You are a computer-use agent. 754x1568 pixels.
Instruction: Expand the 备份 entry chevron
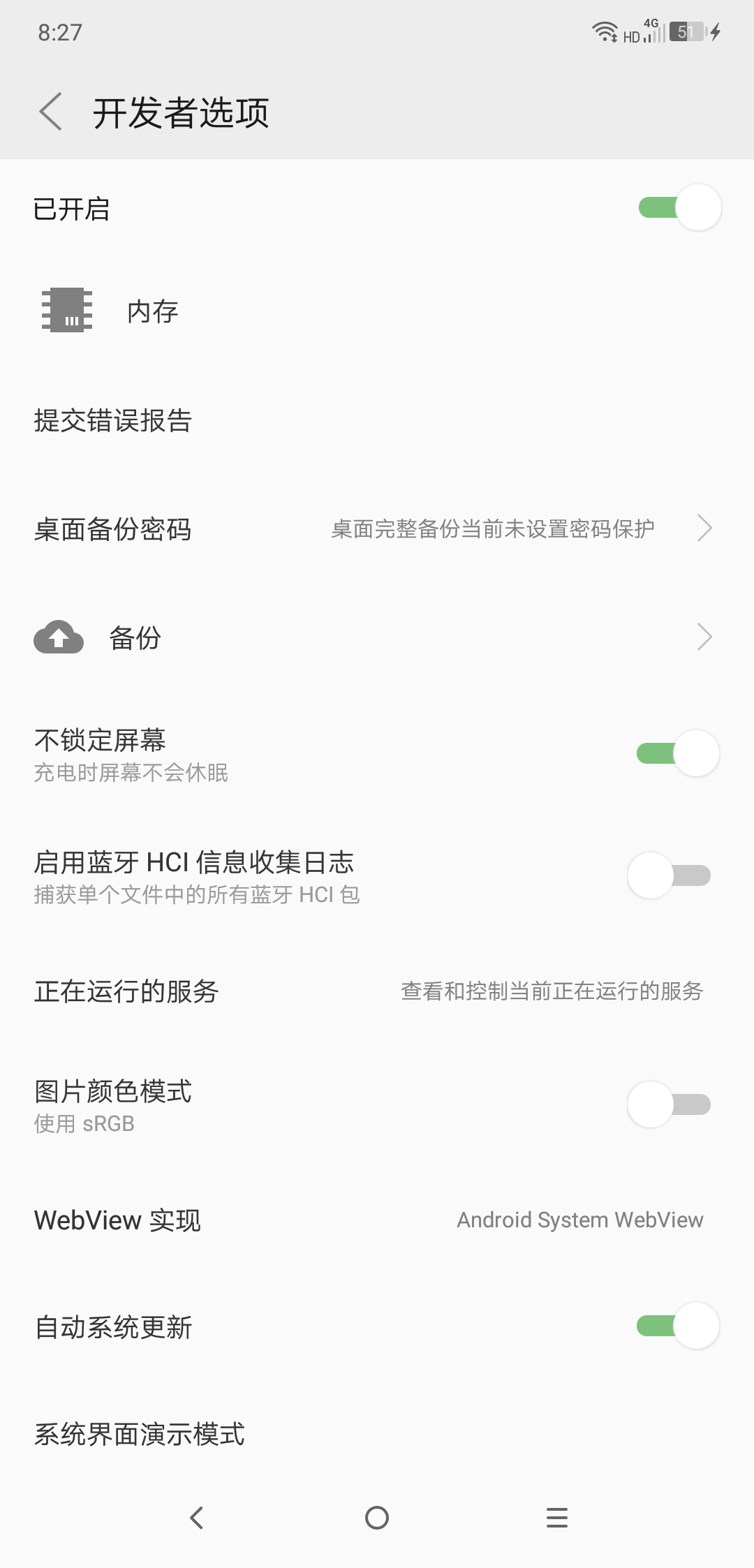click(705, 637)
